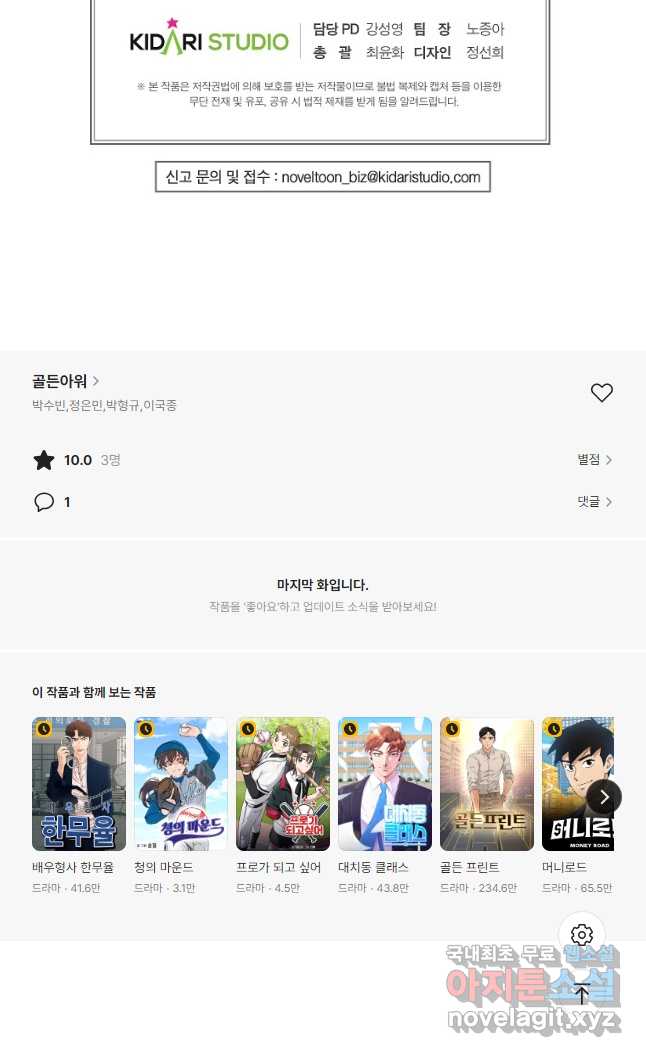Open the 별점 rating page
646x1057 pixels.
click(594, 460)
